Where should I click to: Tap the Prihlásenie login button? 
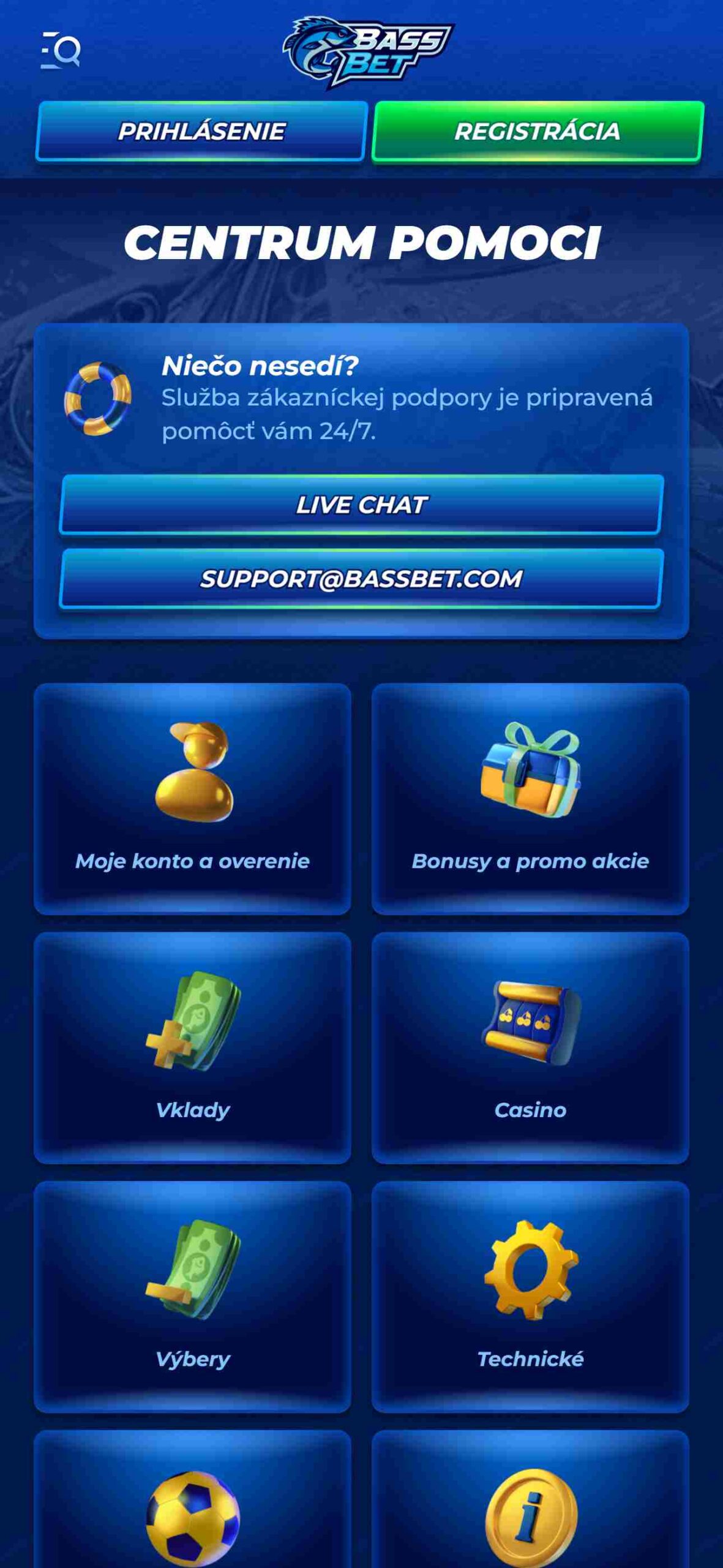click(201, 131)
